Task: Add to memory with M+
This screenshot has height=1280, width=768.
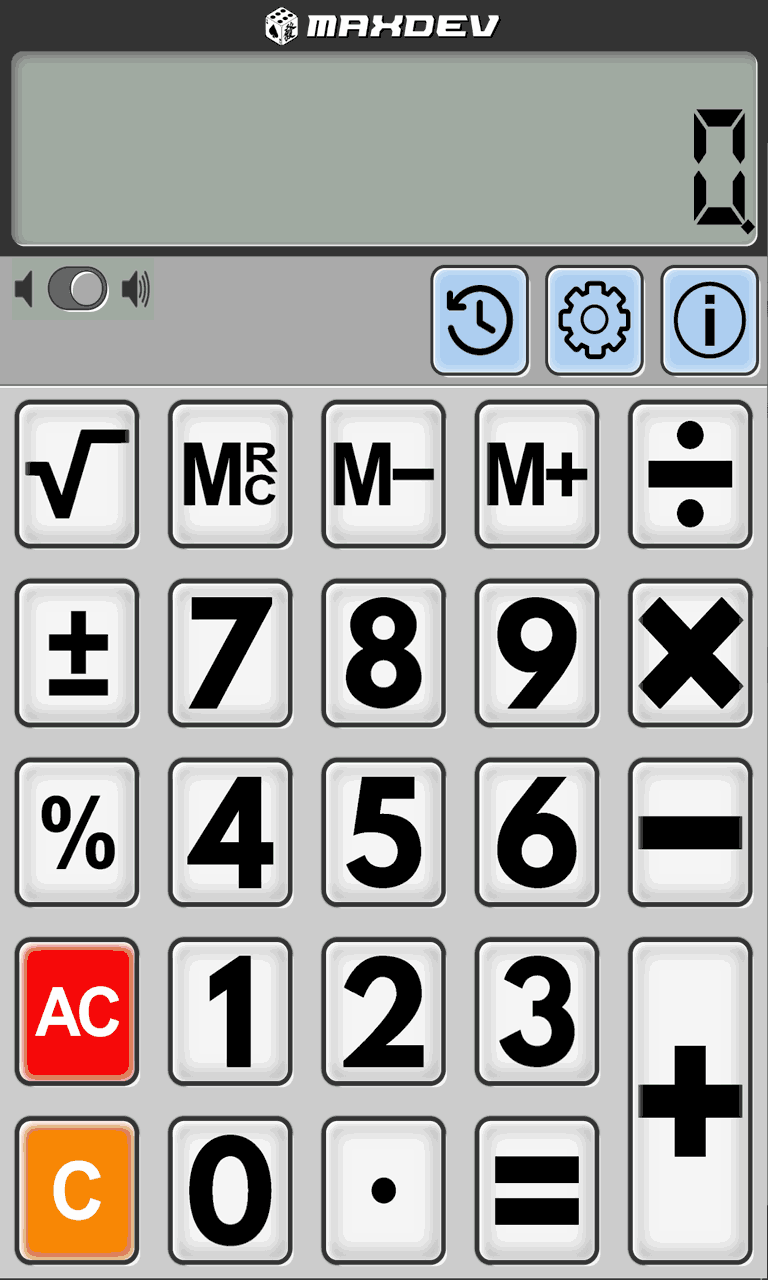Action: (537, 474)
